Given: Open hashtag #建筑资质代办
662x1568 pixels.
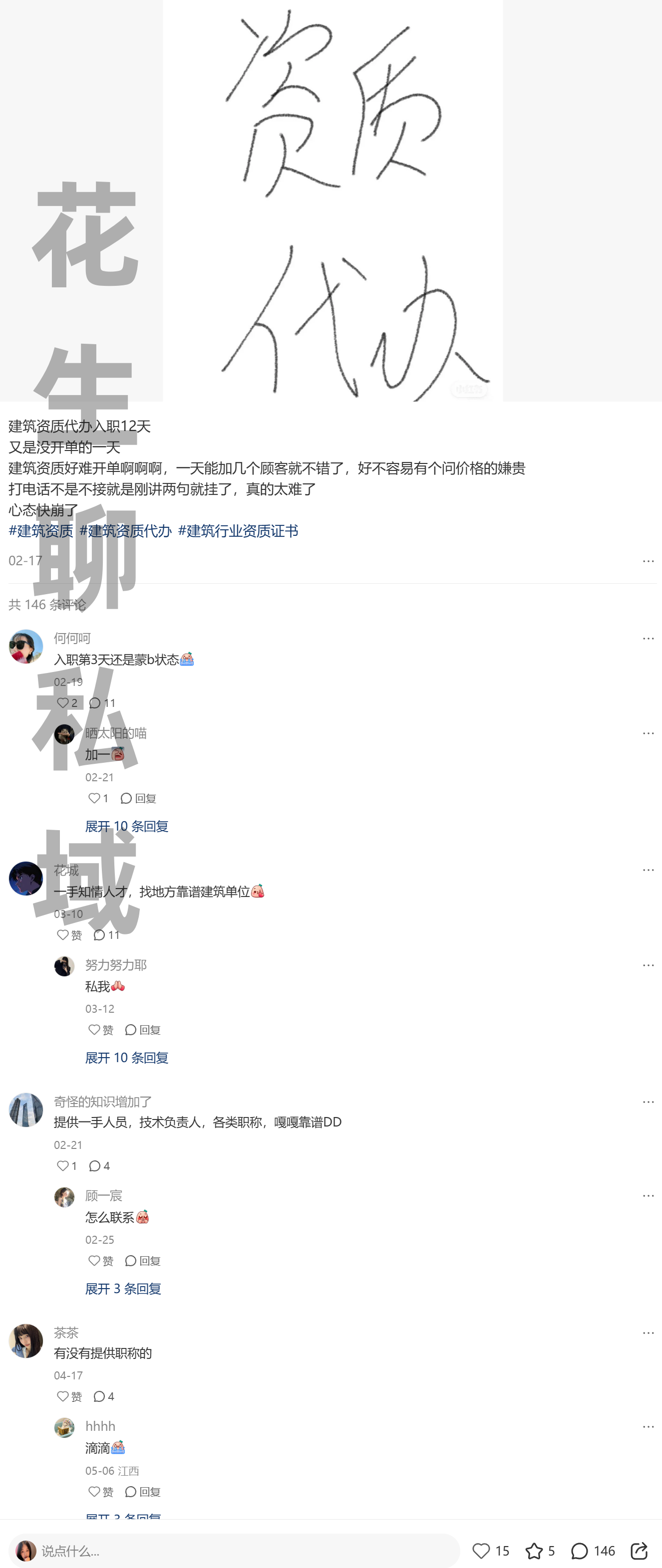Looking at the screenshot, I should pyautogui.click(x=125, y=531).
